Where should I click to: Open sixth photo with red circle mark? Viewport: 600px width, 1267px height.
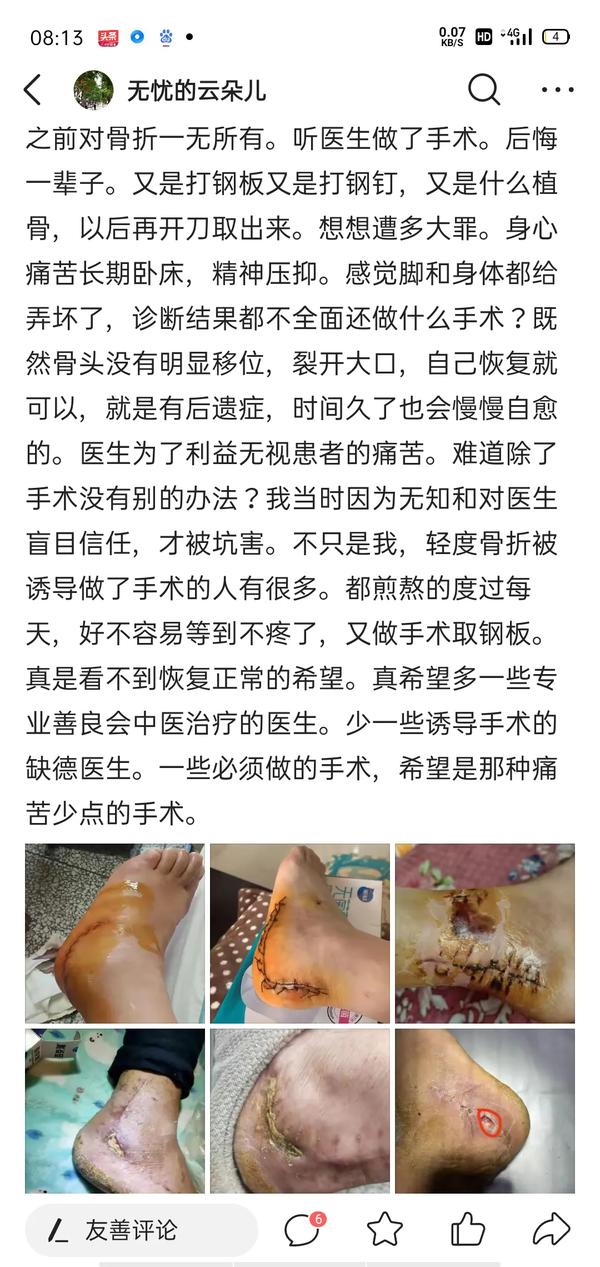(x=485, y=1111)
